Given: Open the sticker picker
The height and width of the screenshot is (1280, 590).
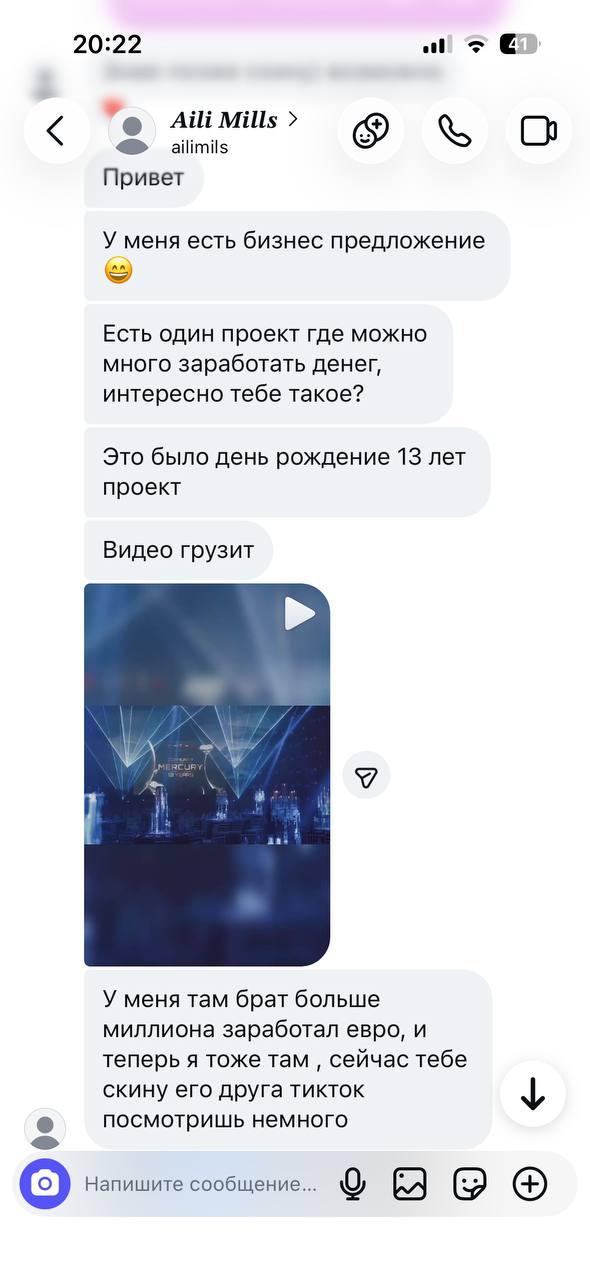Looking at the screenshot, I should (470, 1185).
